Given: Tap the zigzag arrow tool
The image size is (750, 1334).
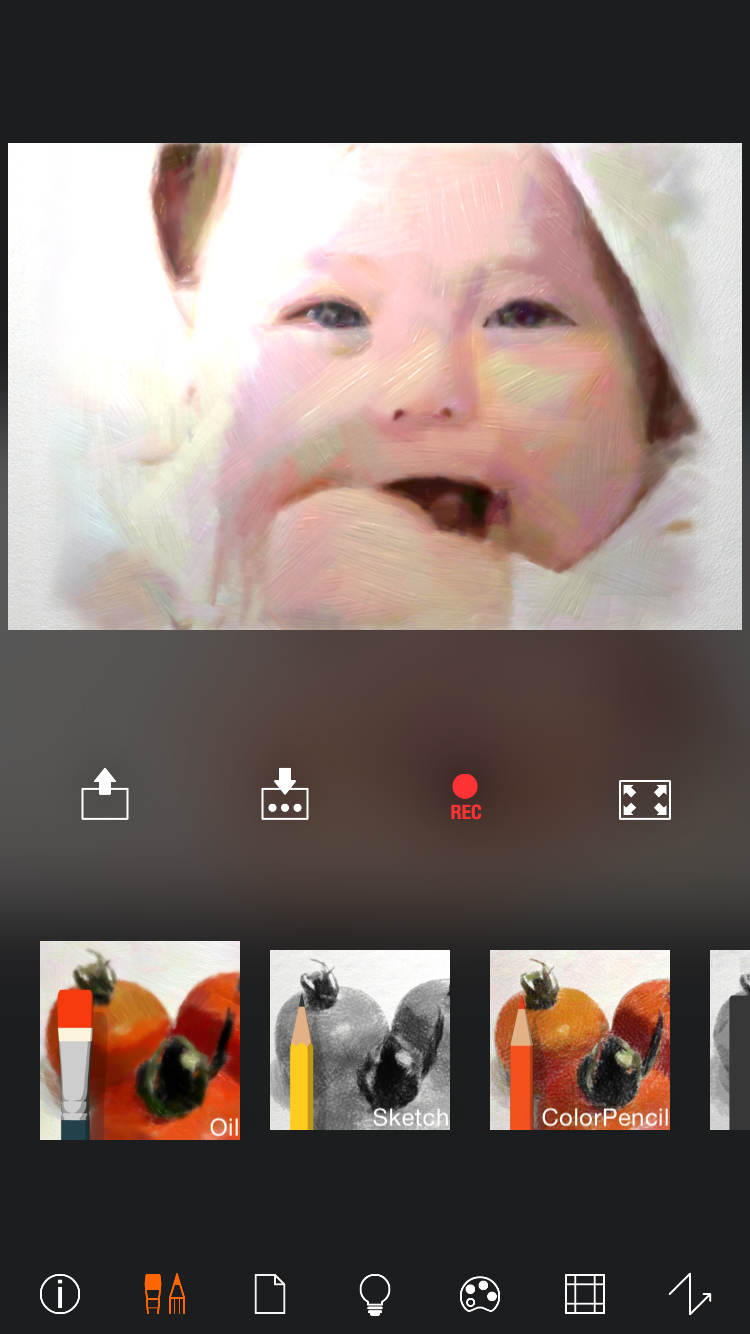Looking at the screenshot, I should [690, 1294].
